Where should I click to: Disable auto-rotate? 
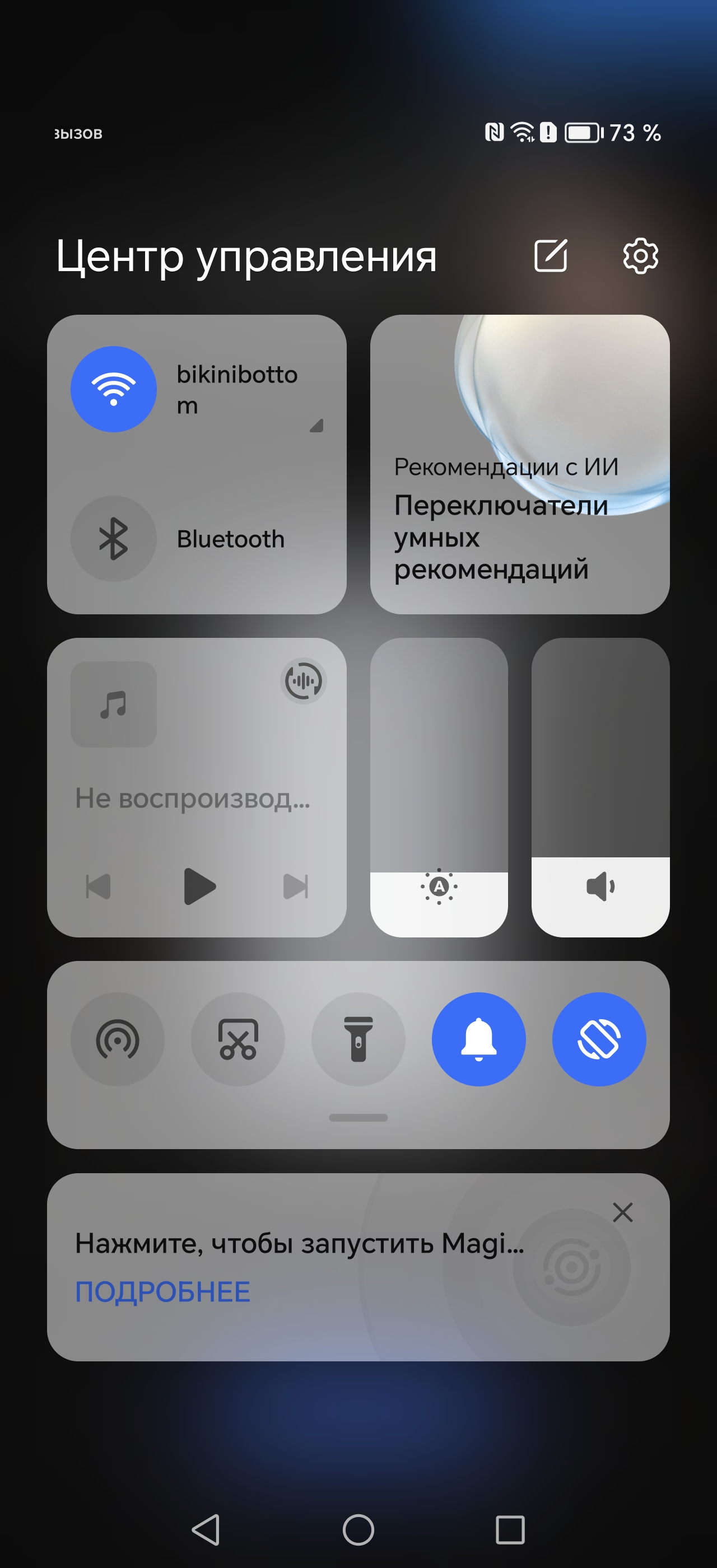599,1039
